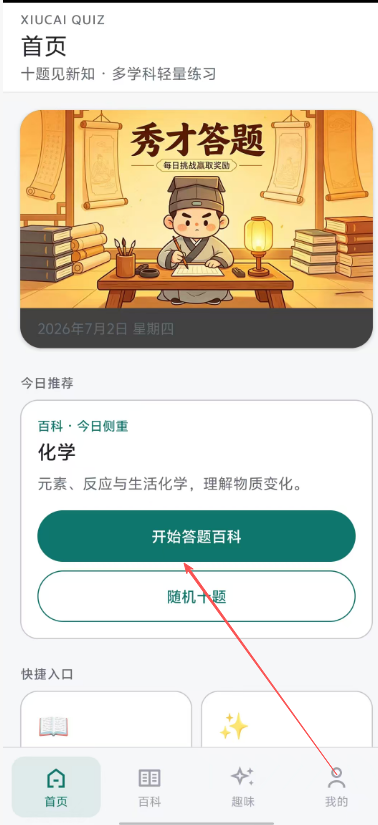The width and height of the screenshot is (378, 825).
Task: Open the book shortcut card under 快捷入口
Action: pos(106,719)
